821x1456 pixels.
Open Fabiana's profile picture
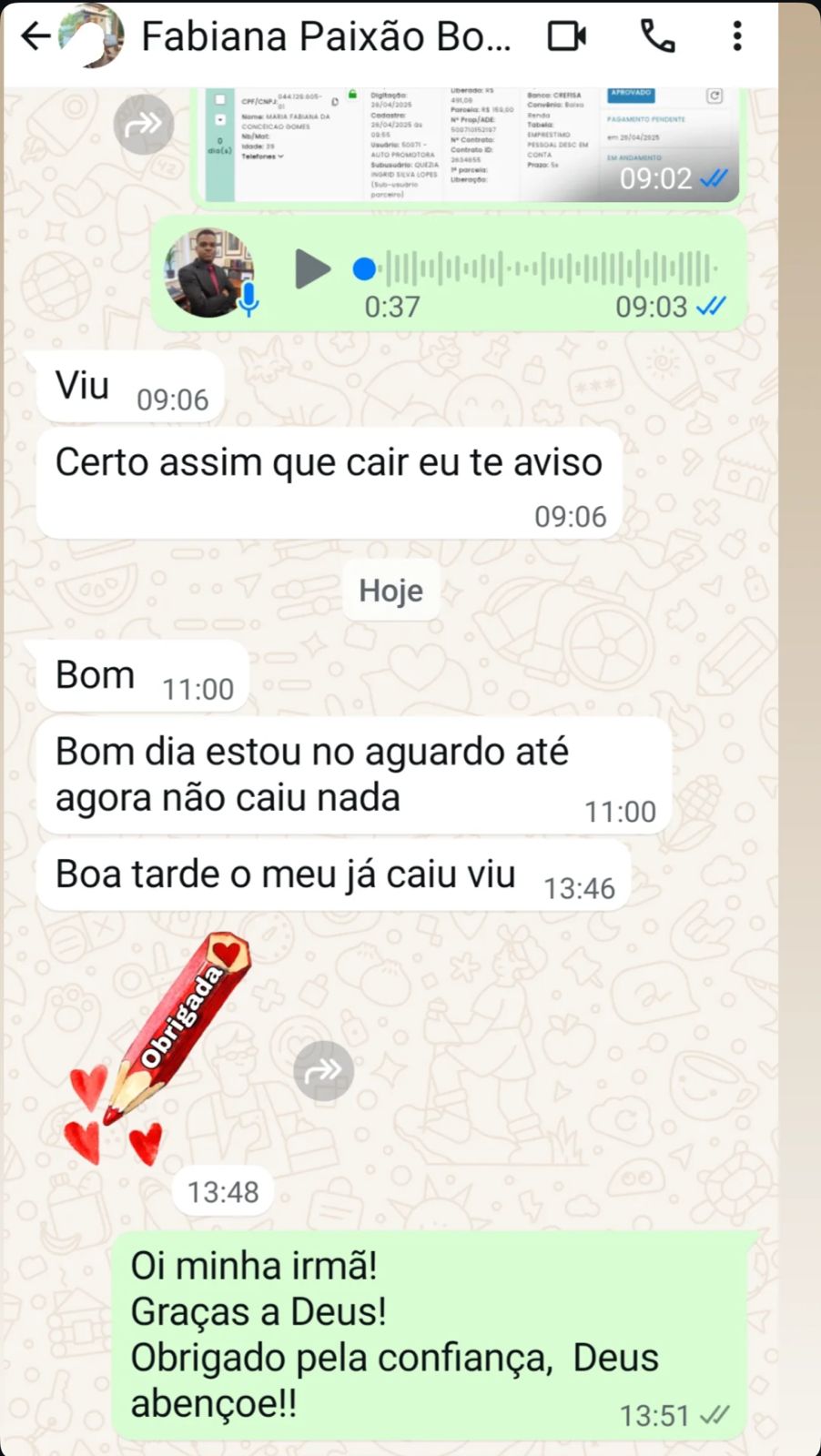88,36
